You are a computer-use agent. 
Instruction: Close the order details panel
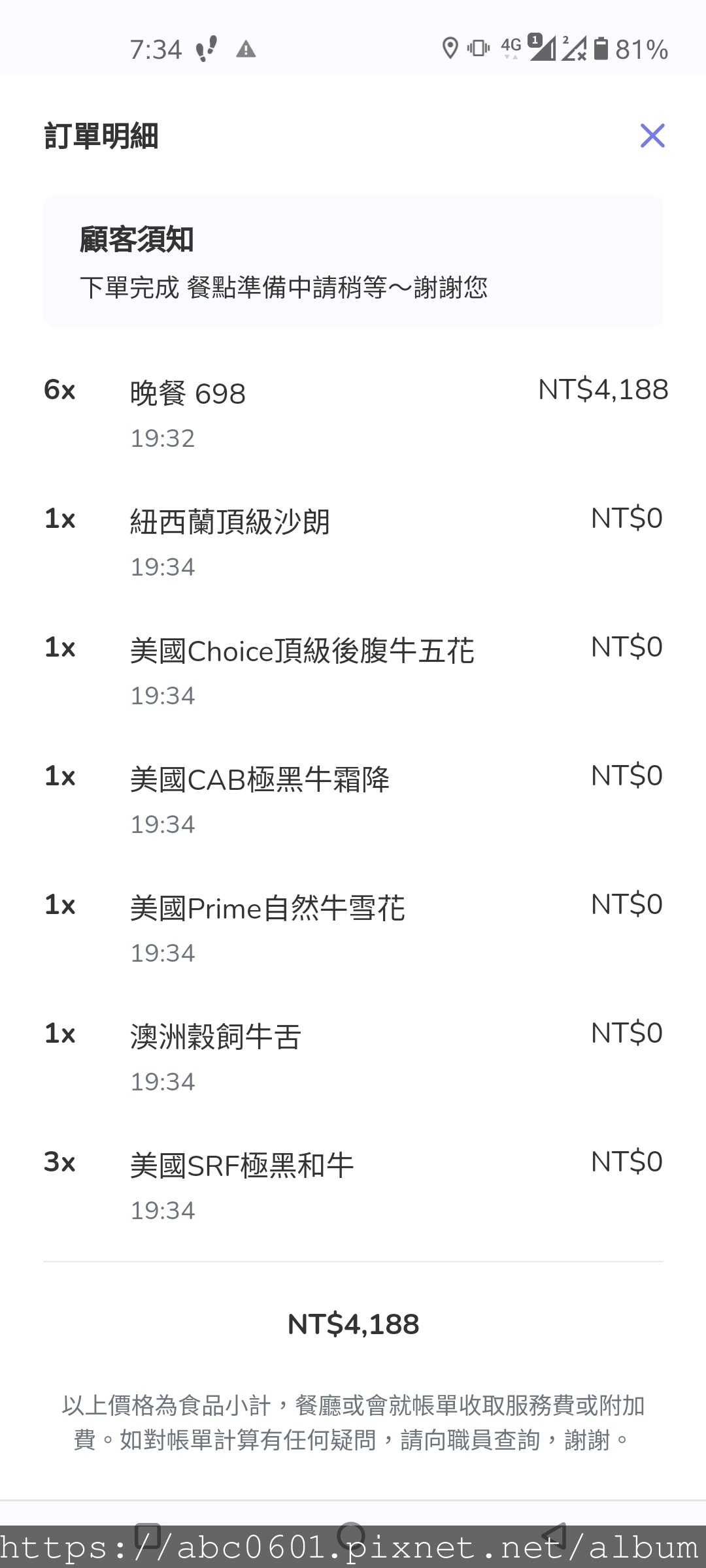tap(652, 136)
